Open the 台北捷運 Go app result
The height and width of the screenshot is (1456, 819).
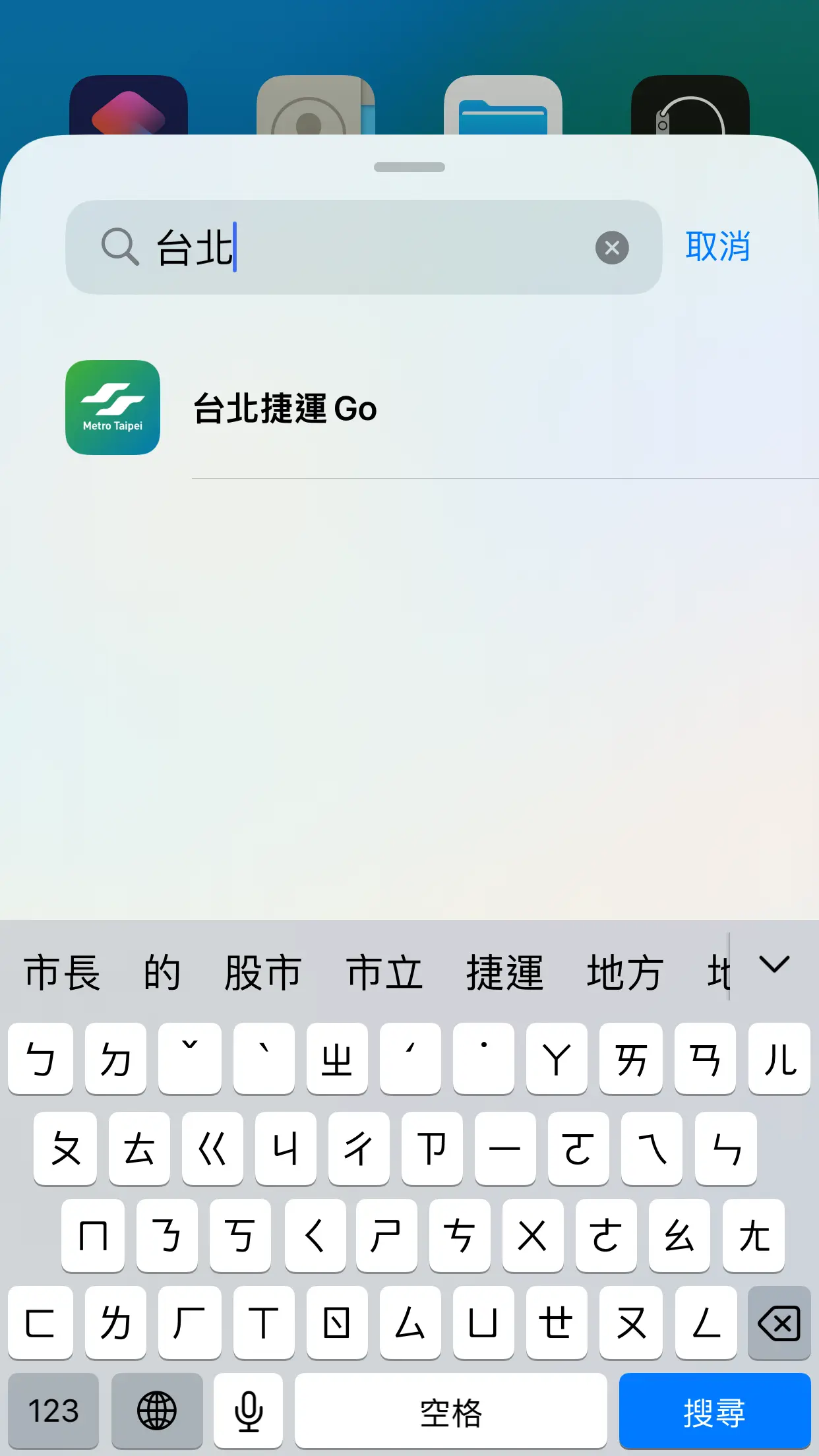(285, 408)
